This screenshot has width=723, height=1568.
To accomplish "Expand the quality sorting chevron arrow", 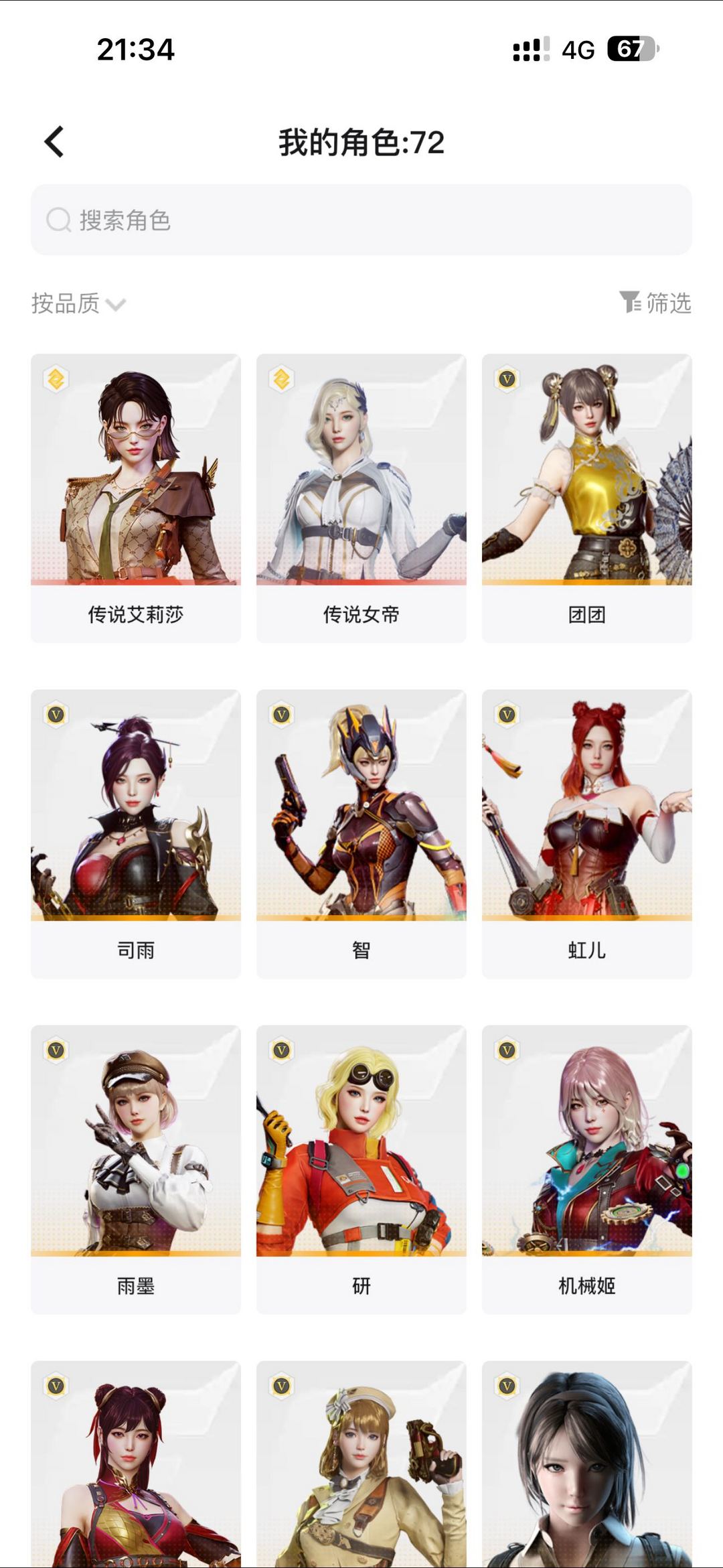I will [117, 305].
